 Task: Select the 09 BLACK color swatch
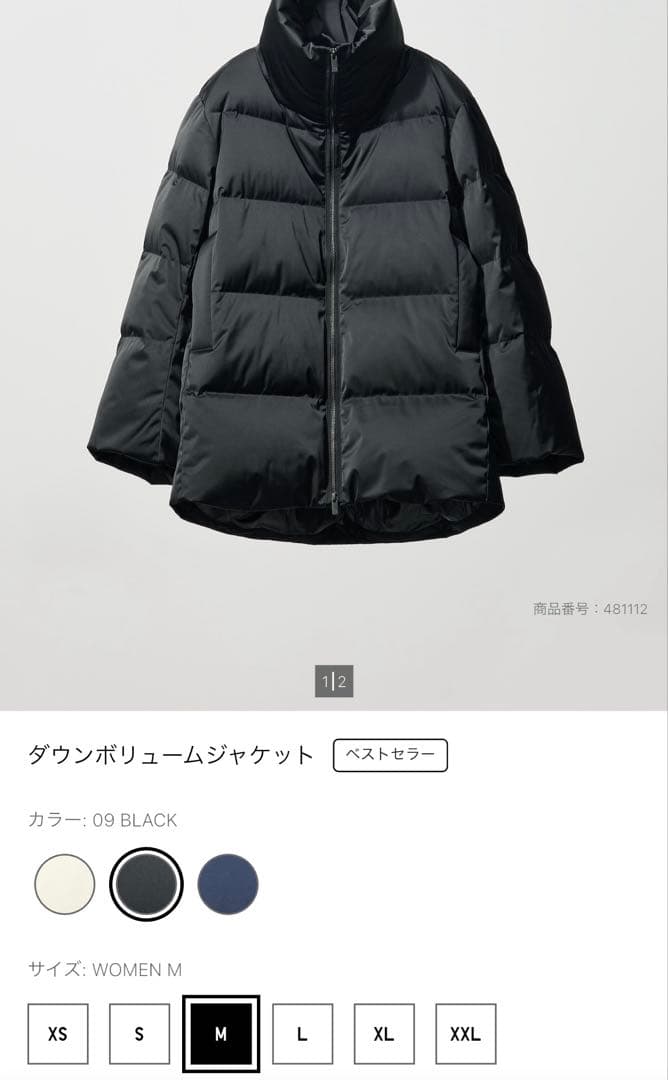(x=147, y=884)
